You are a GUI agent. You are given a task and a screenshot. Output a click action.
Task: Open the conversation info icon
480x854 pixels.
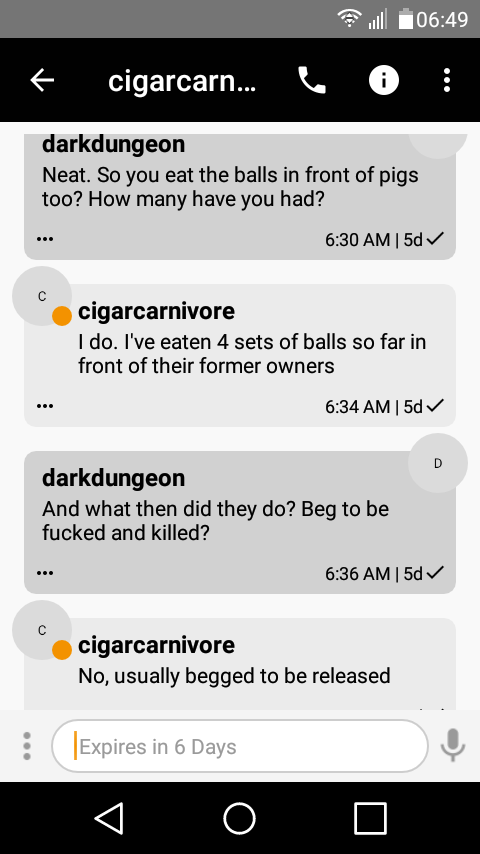coord(384,81)
